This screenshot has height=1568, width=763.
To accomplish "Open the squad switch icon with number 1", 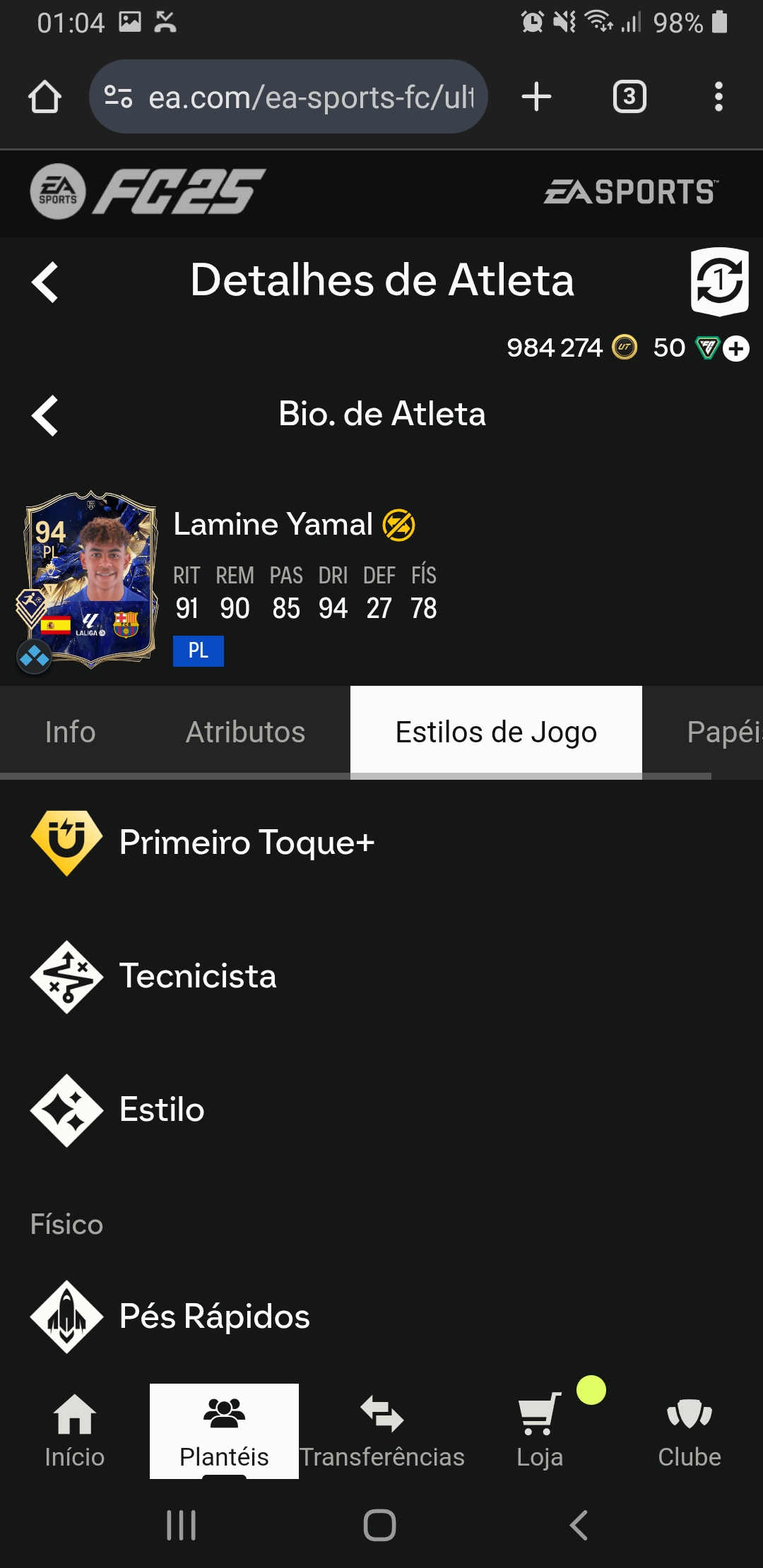I will pos(718,282).
